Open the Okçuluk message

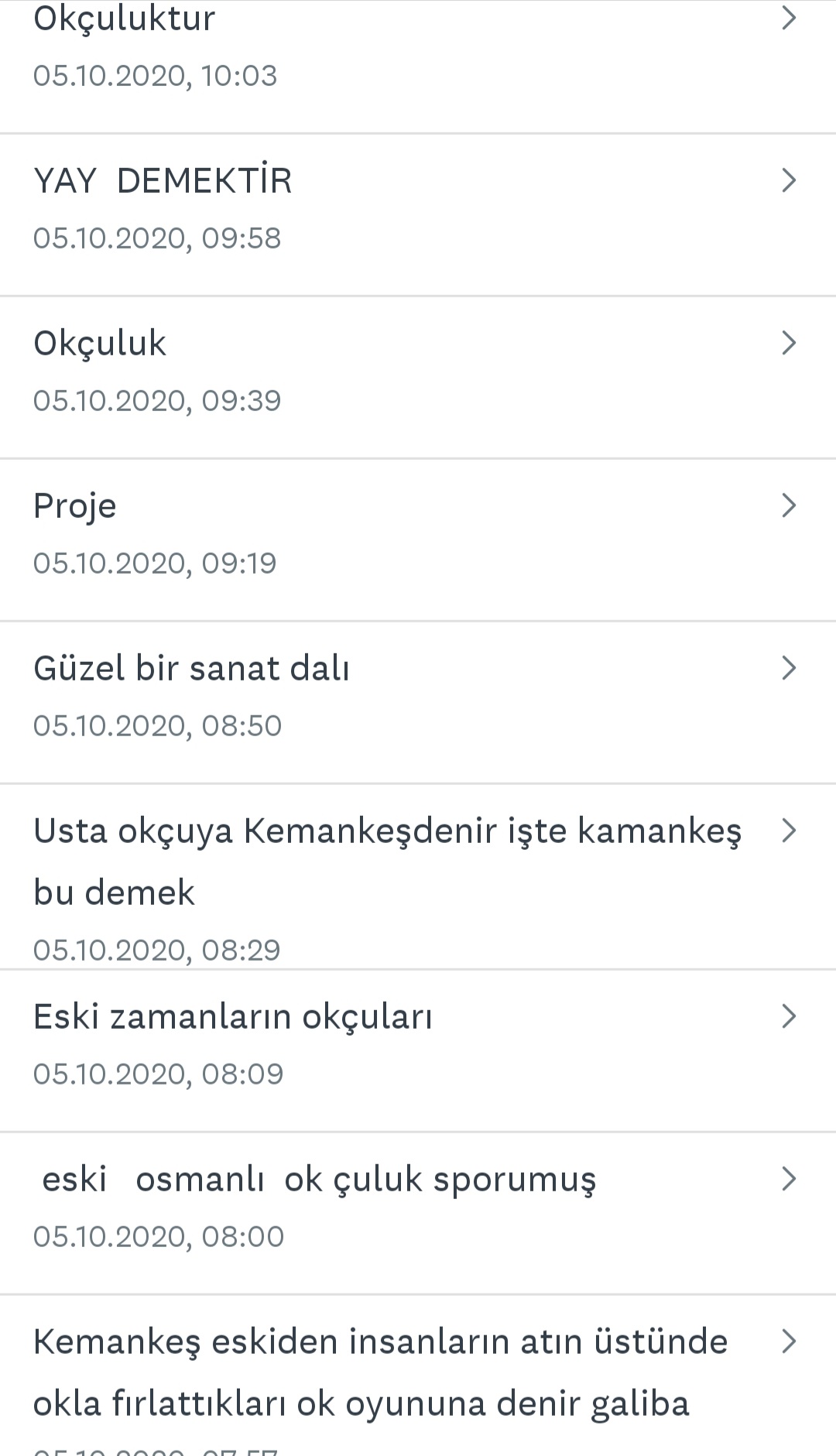point(101,342)
